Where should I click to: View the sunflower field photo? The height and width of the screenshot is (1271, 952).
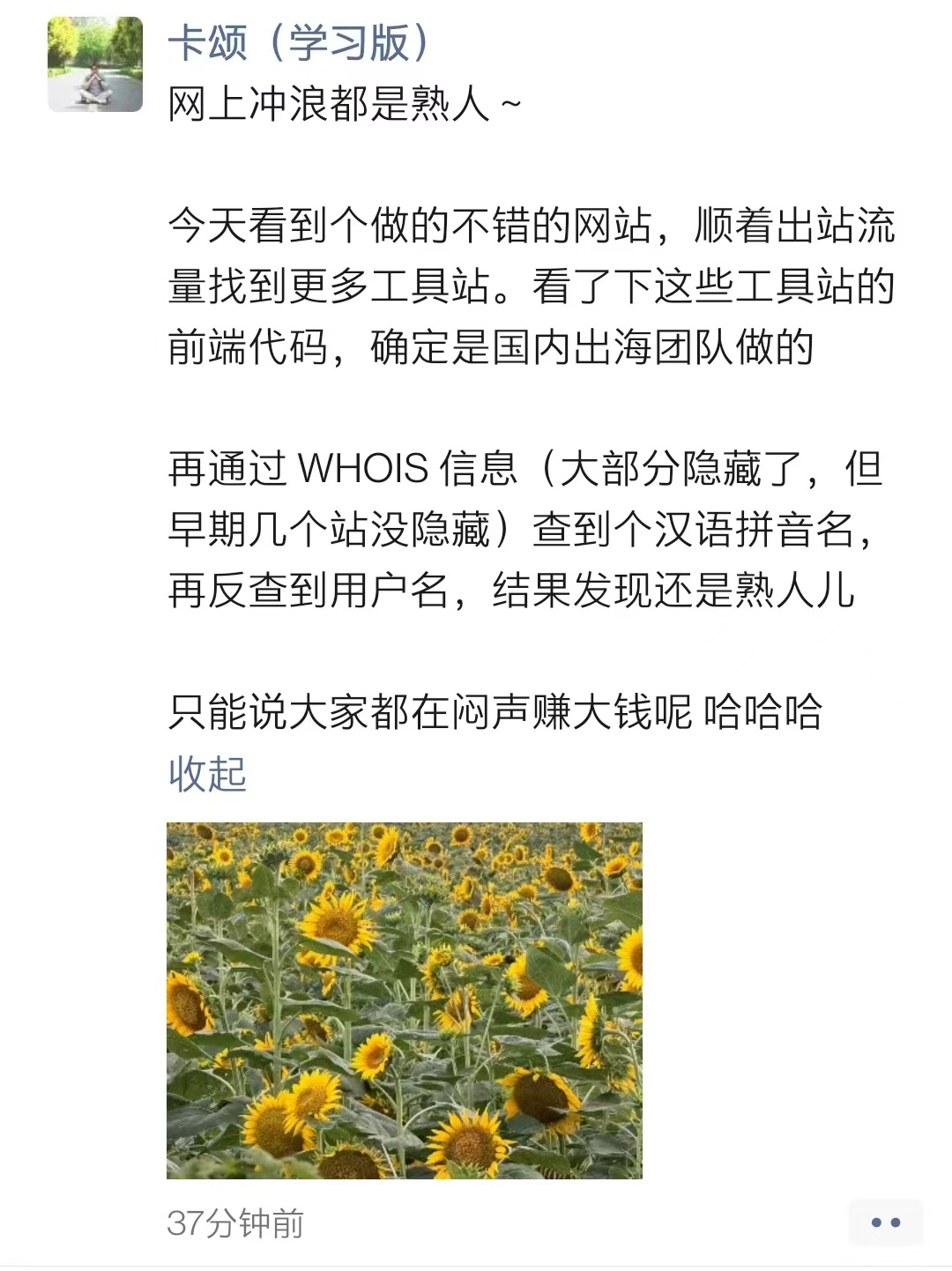(x=404, y=1000)
